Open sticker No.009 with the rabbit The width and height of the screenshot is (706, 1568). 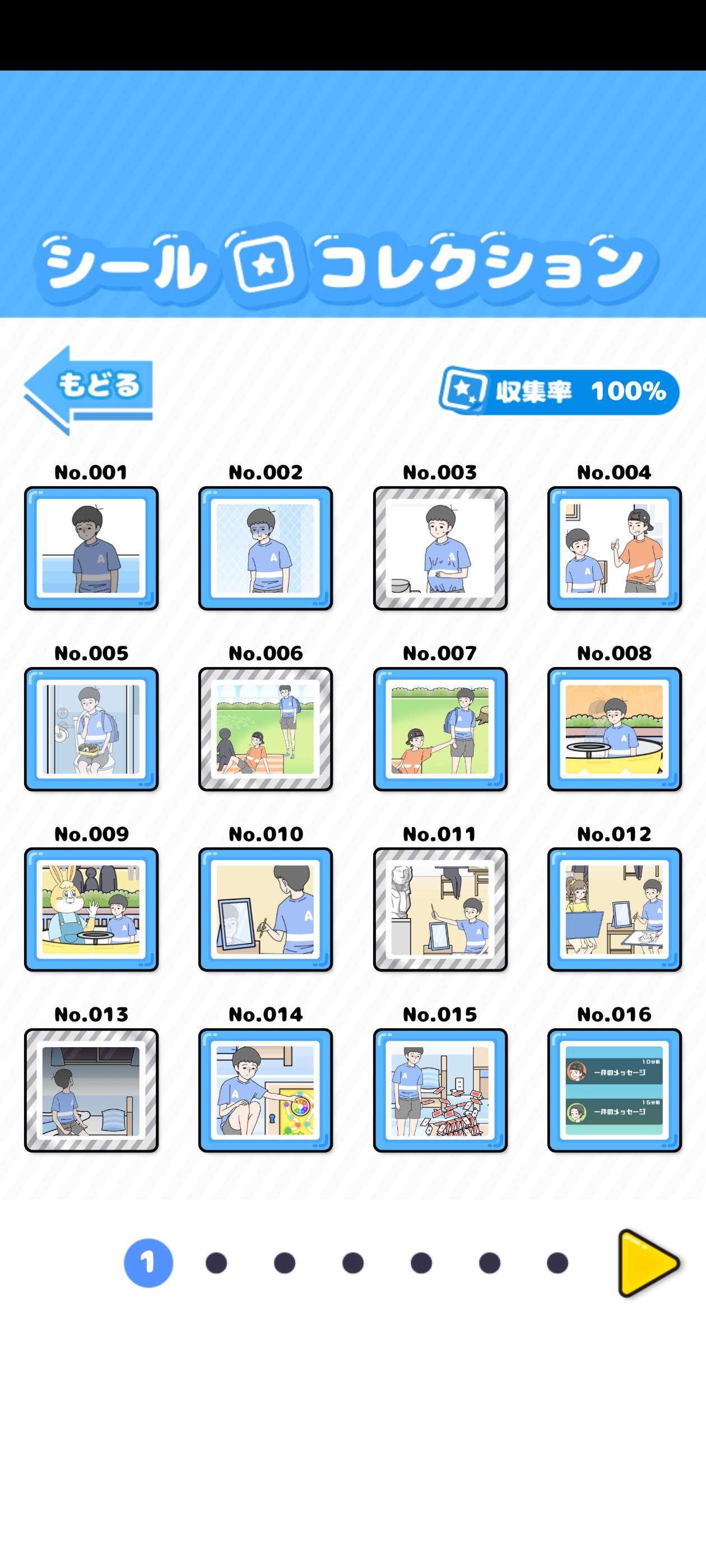point(91,909)
